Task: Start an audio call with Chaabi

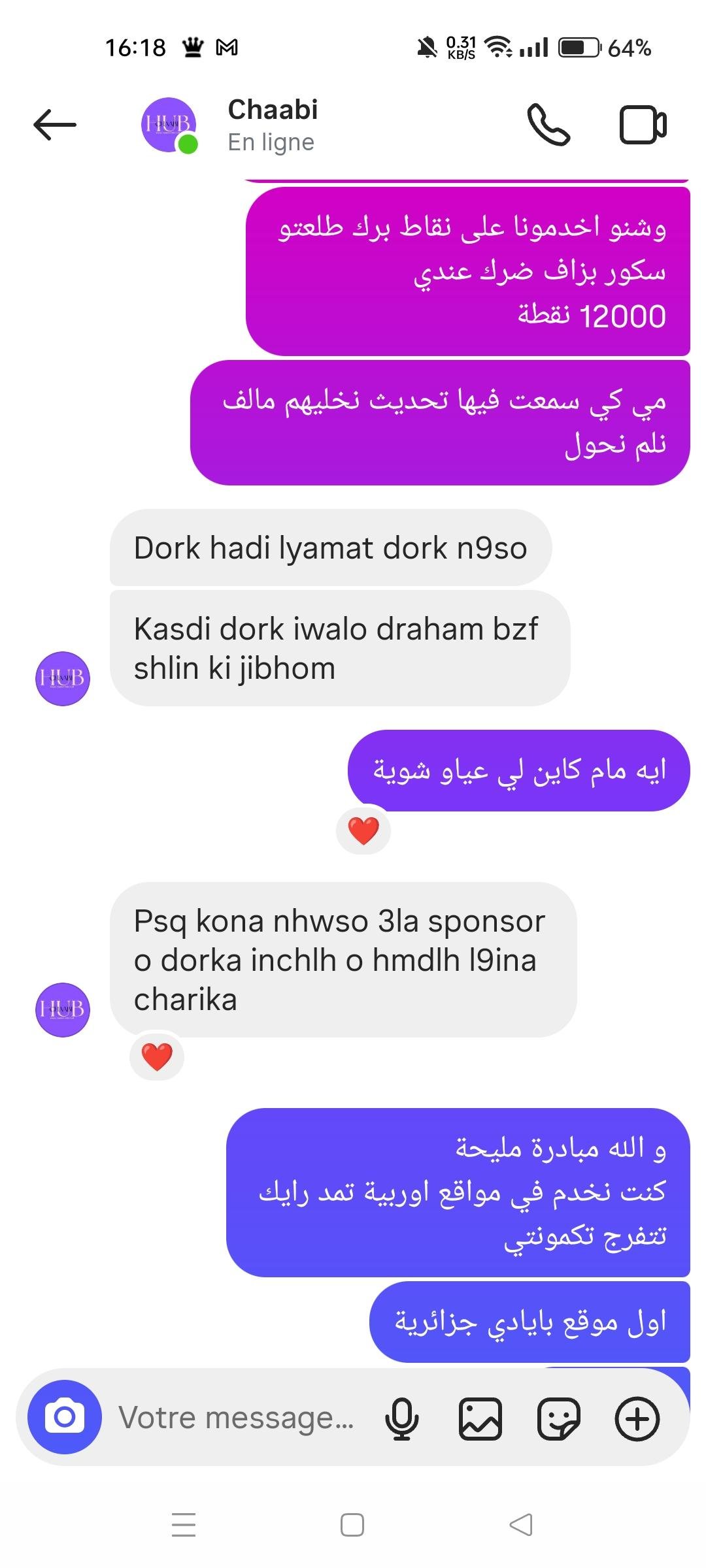Action: coord(548,125)
